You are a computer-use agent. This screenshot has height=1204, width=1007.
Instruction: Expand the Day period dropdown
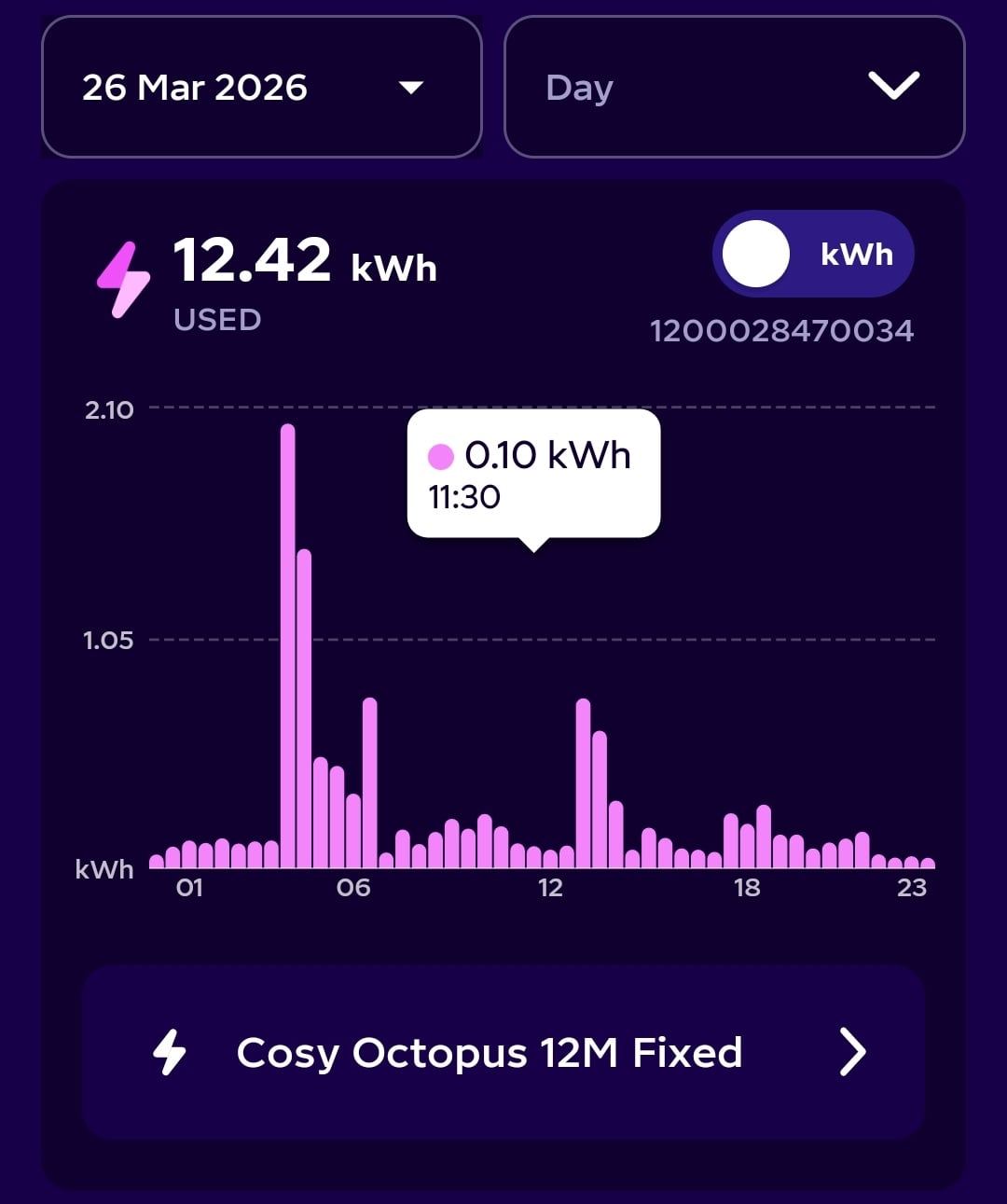734,88
